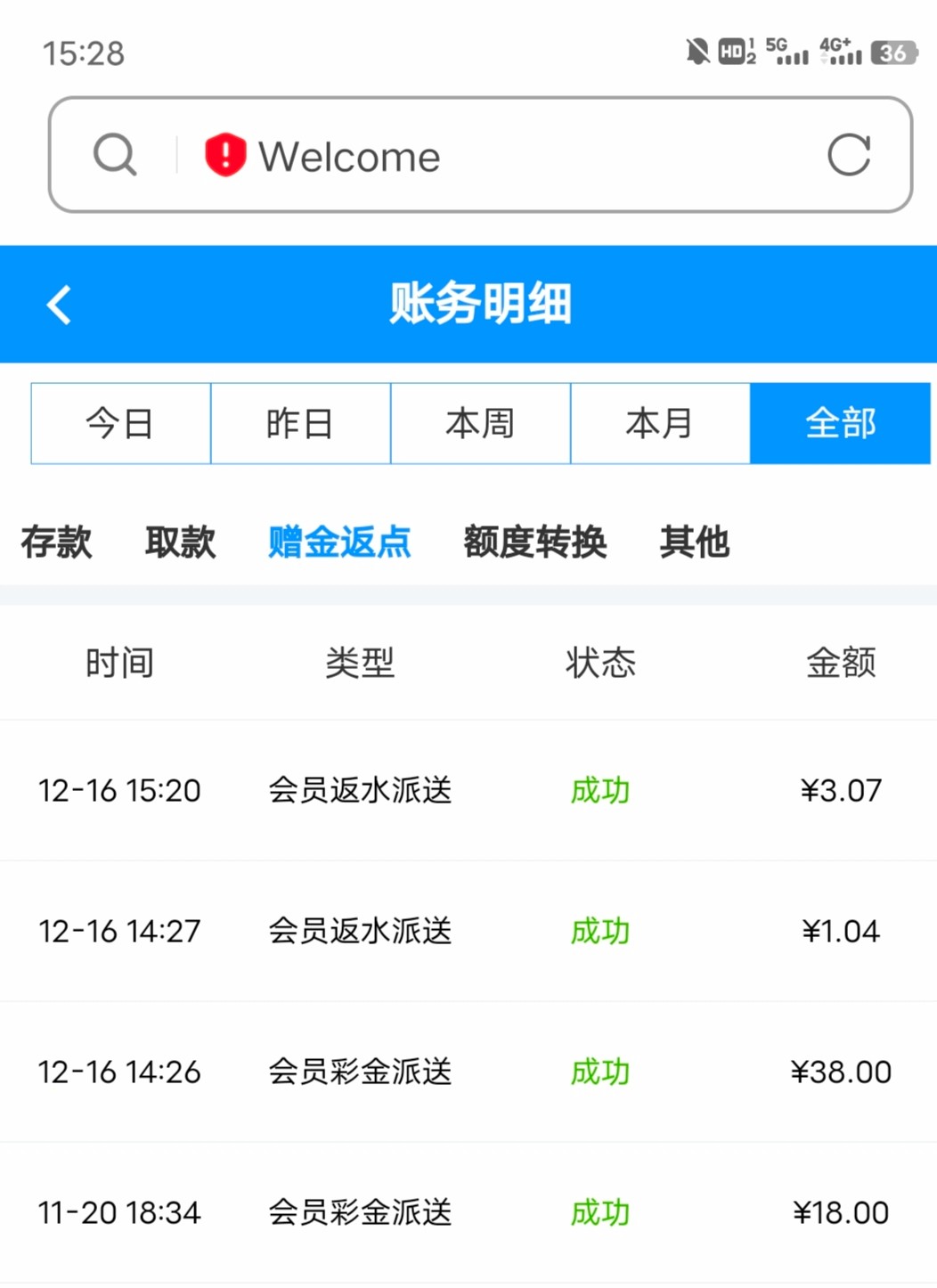
Task: Go back from 账务明细 page
Action: [x=59, y=305]
